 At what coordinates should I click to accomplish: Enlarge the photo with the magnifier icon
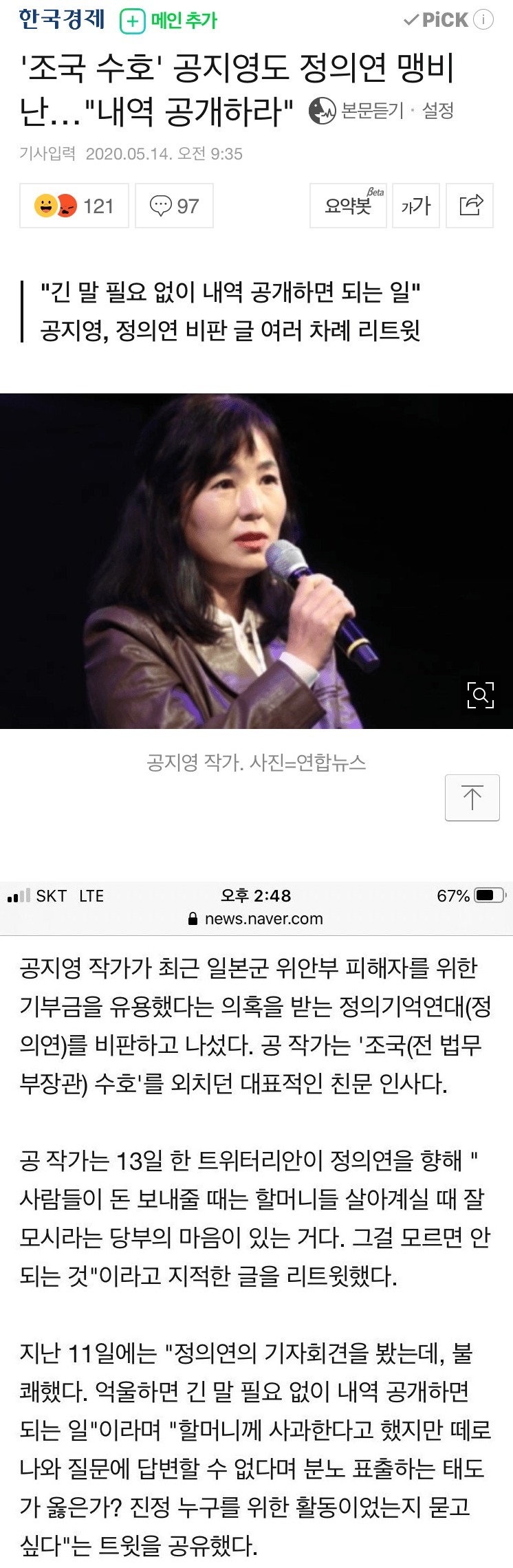point(480,695)
